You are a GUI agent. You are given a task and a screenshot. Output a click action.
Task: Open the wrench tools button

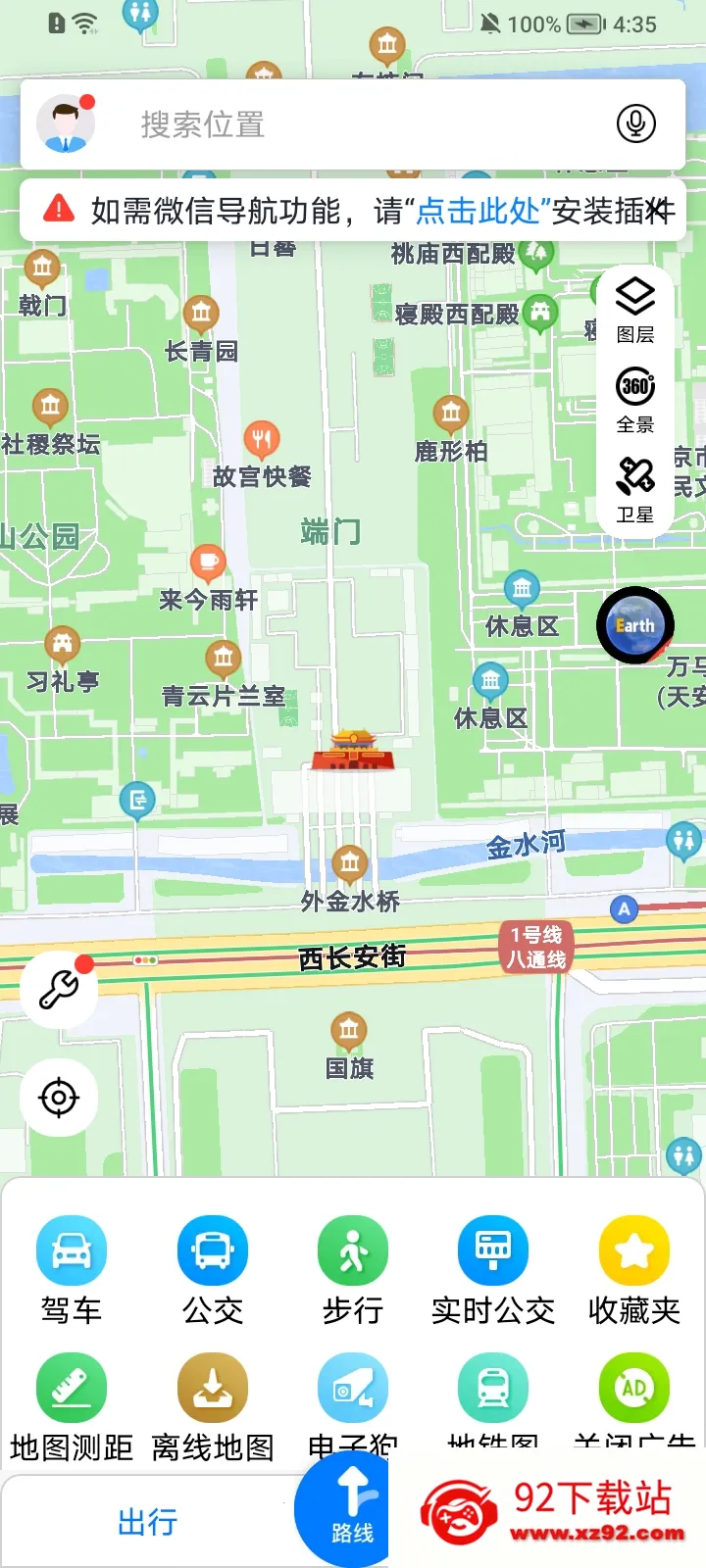click(59, 989)
